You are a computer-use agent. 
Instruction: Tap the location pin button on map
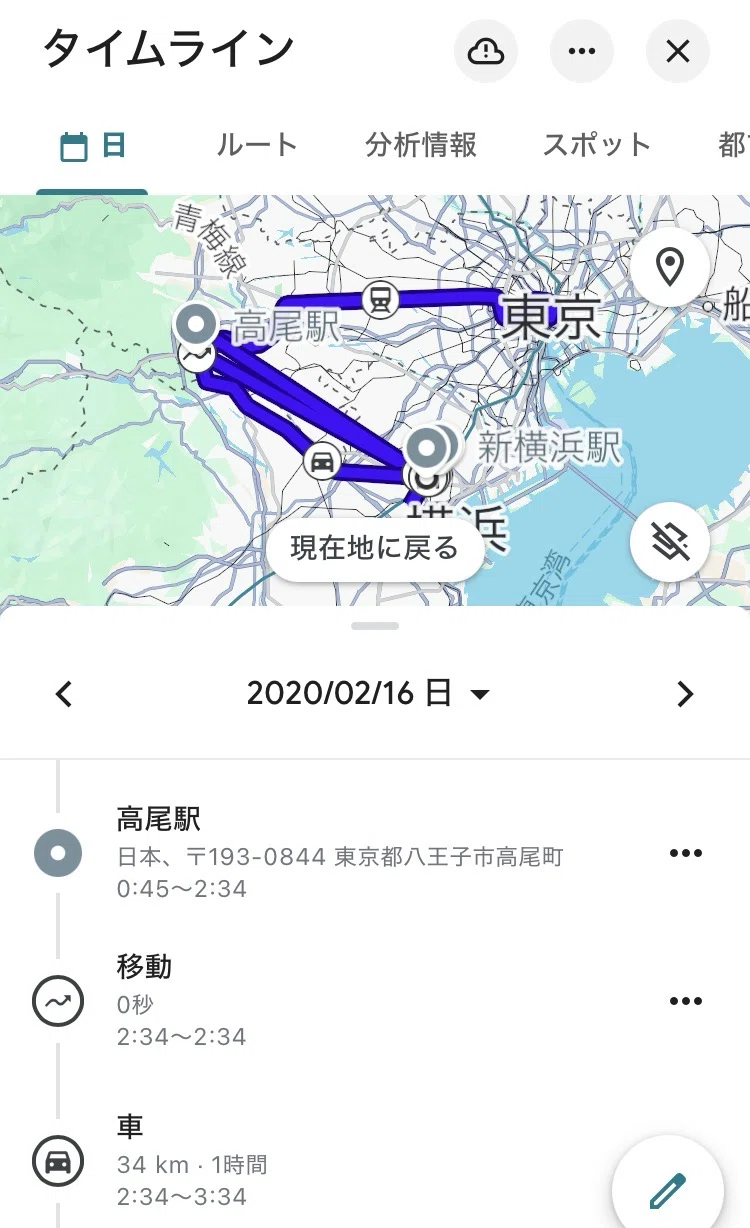point(670,266)
